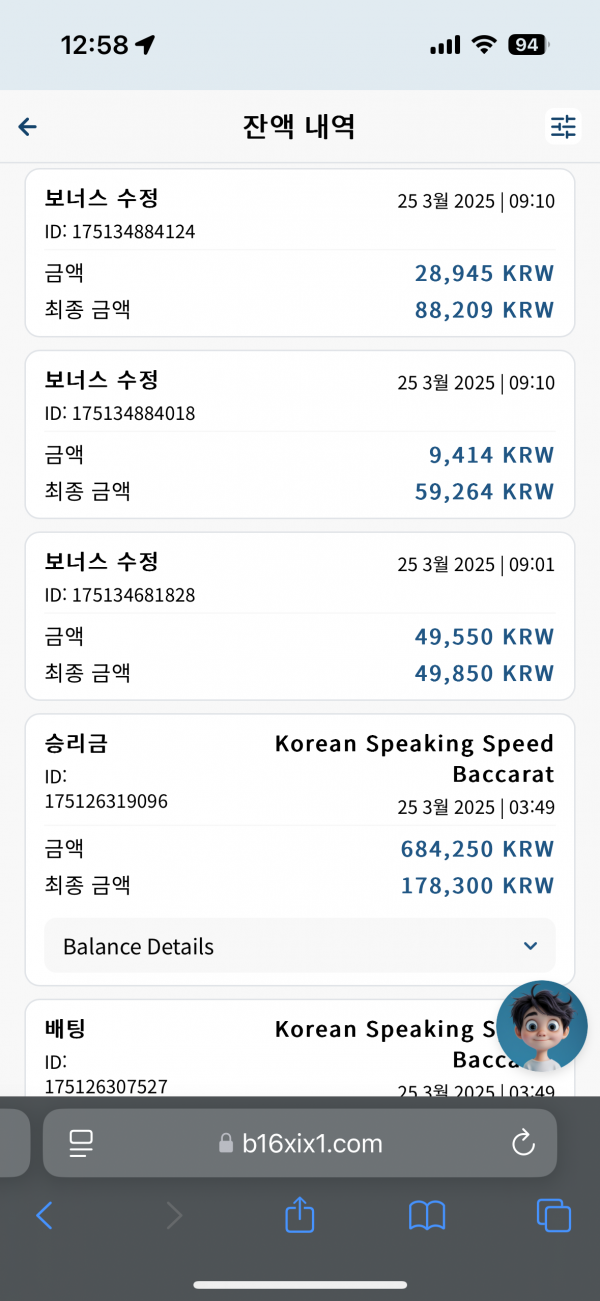
Task: Share this page from Safari's toolbar
Action: 300,1214
